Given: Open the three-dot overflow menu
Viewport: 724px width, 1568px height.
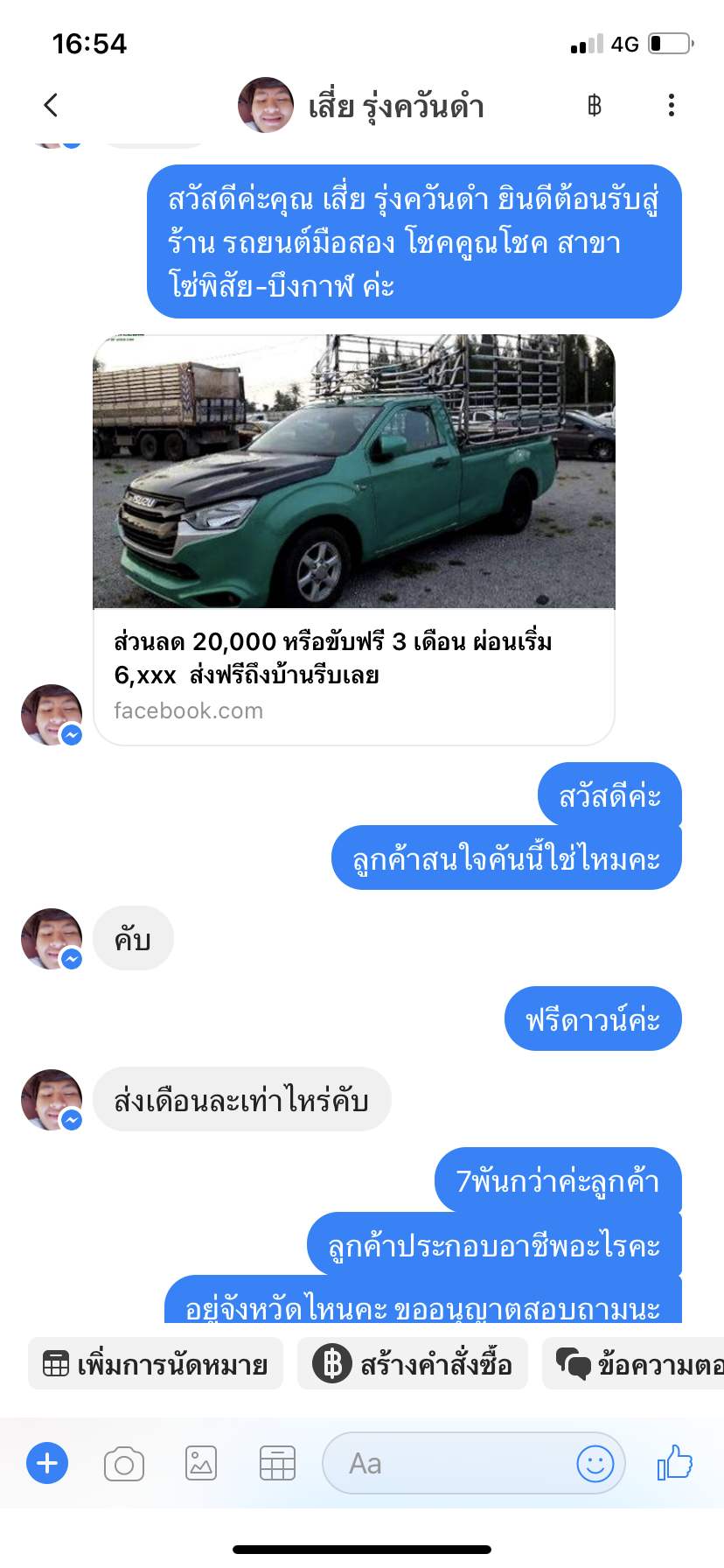Looking at the screenshot, I should pos(671,106).
